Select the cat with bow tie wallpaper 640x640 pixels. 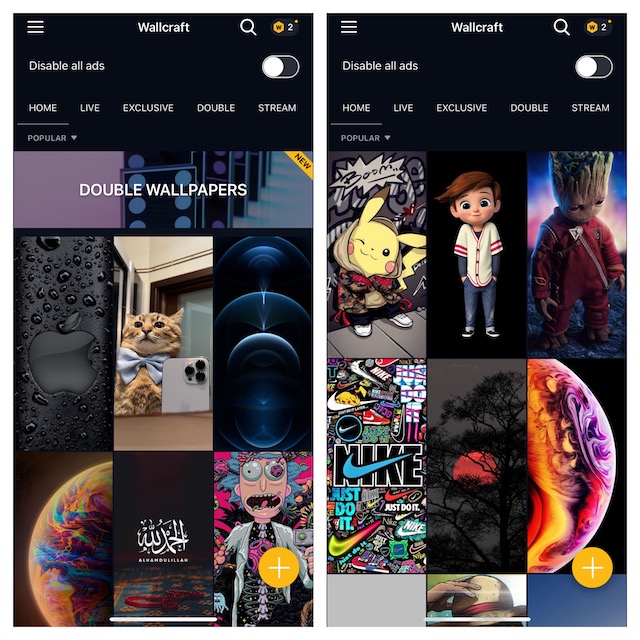163,342
